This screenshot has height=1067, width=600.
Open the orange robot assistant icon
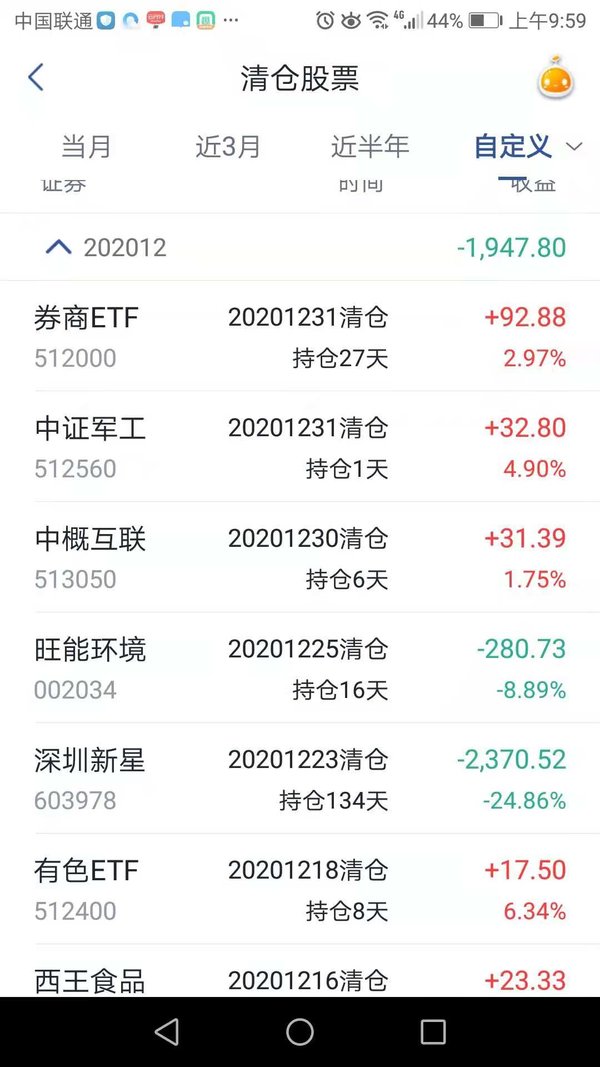[x=556, y=78]
